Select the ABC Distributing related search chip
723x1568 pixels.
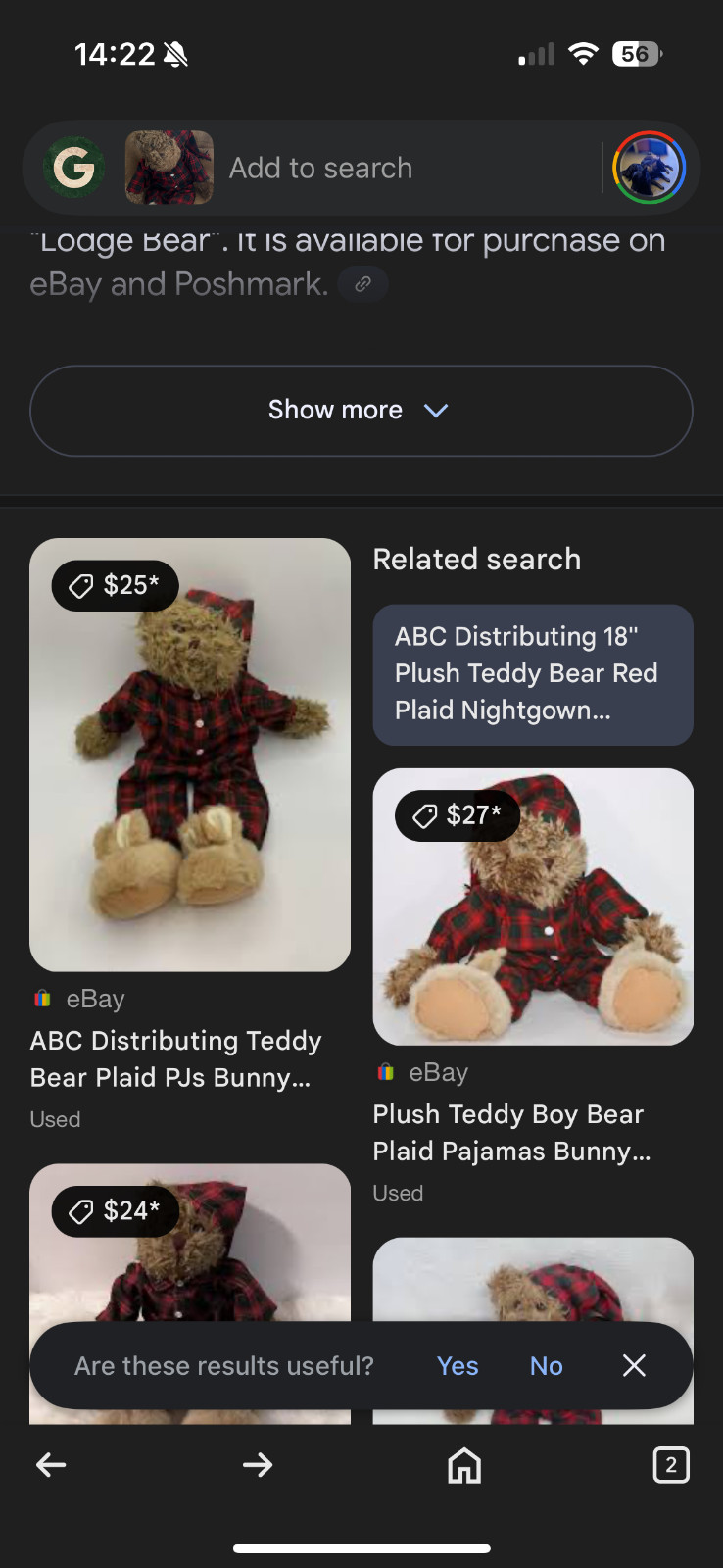[532, 674]
